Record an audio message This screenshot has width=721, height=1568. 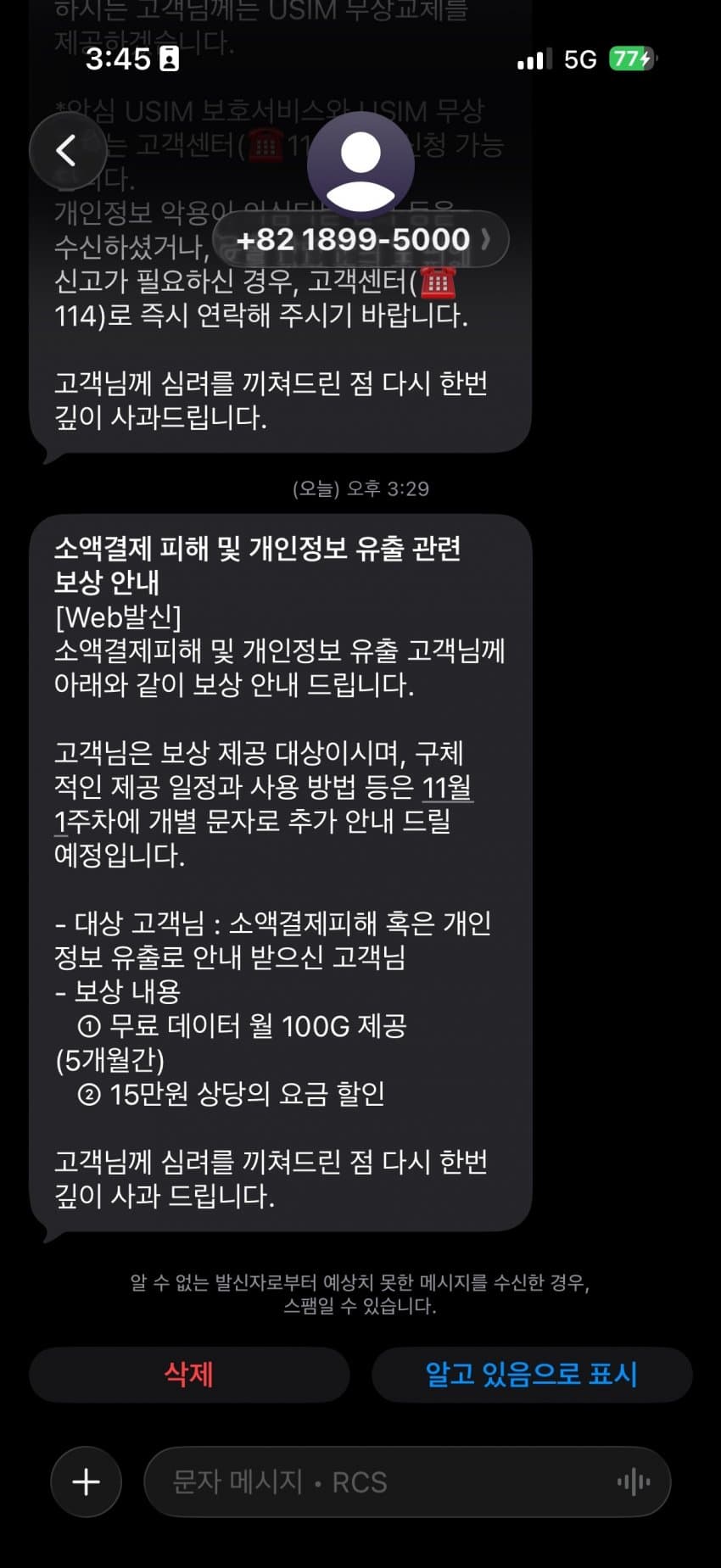[633, 1482]
